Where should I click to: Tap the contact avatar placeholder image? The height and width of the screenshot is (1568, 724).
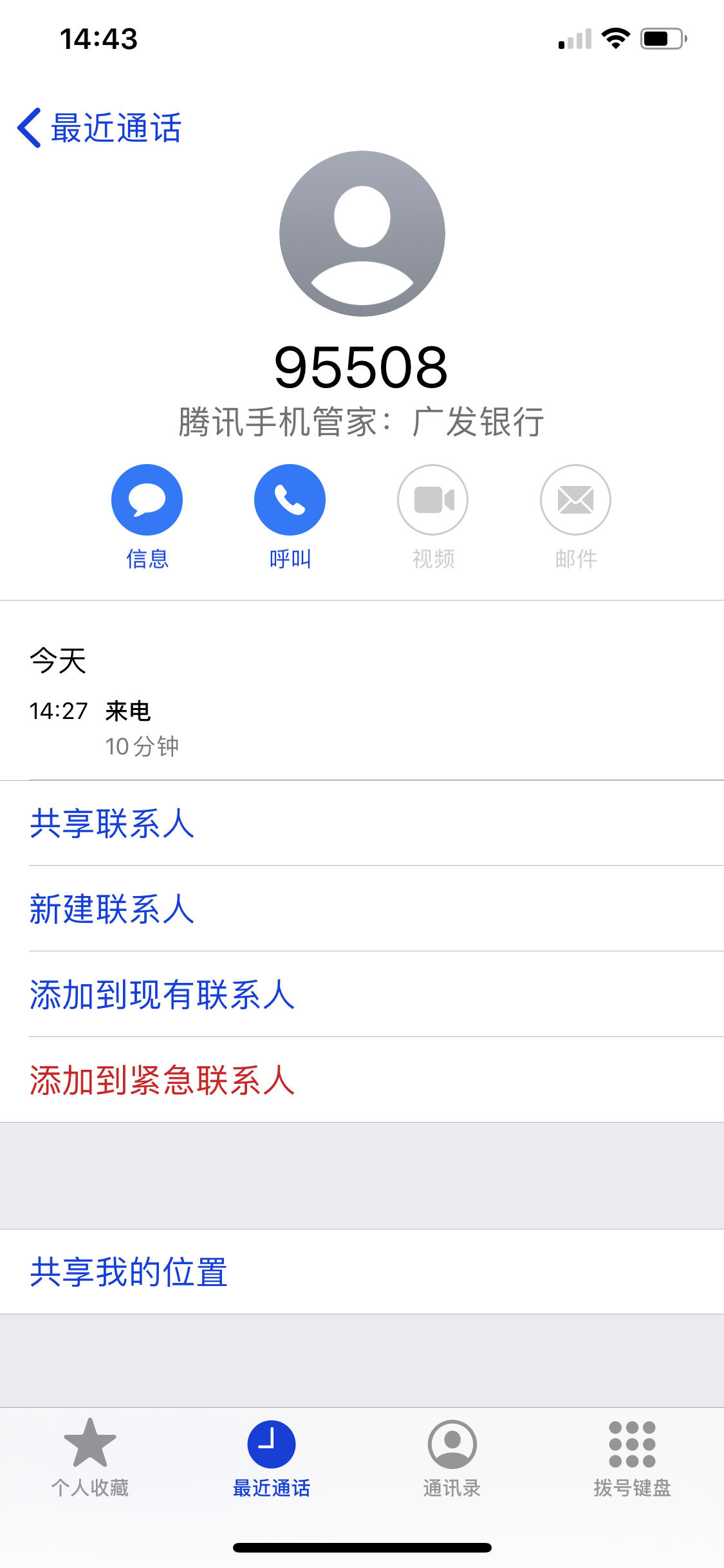(x=362, y=235)
